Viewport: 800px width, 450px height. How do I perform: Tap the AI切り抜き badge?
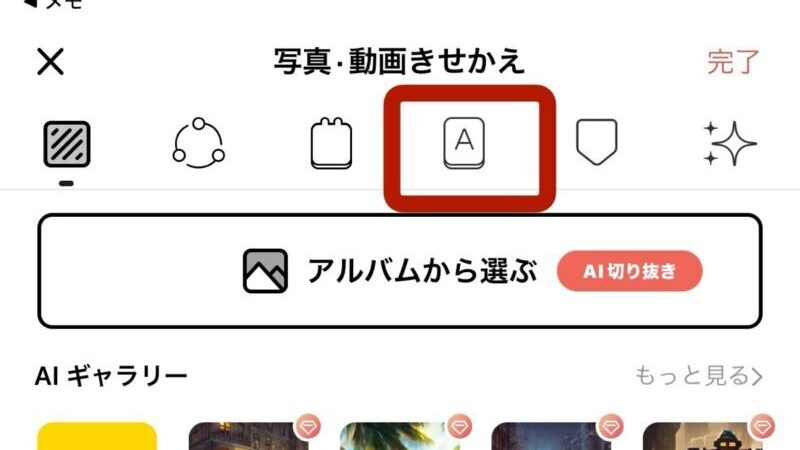(x=629, y=271)
